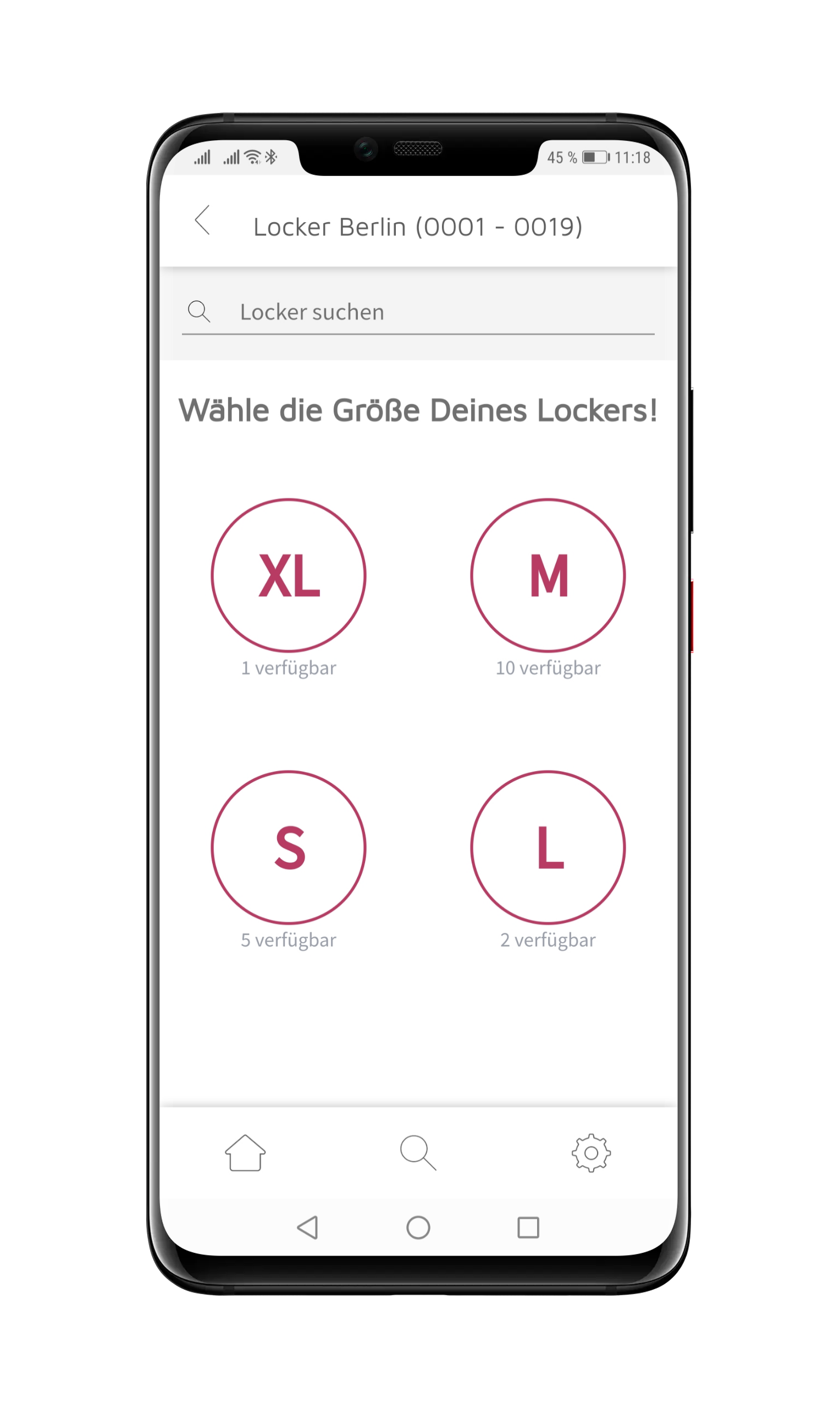Tap the system back triangle

pos(308,1227)
